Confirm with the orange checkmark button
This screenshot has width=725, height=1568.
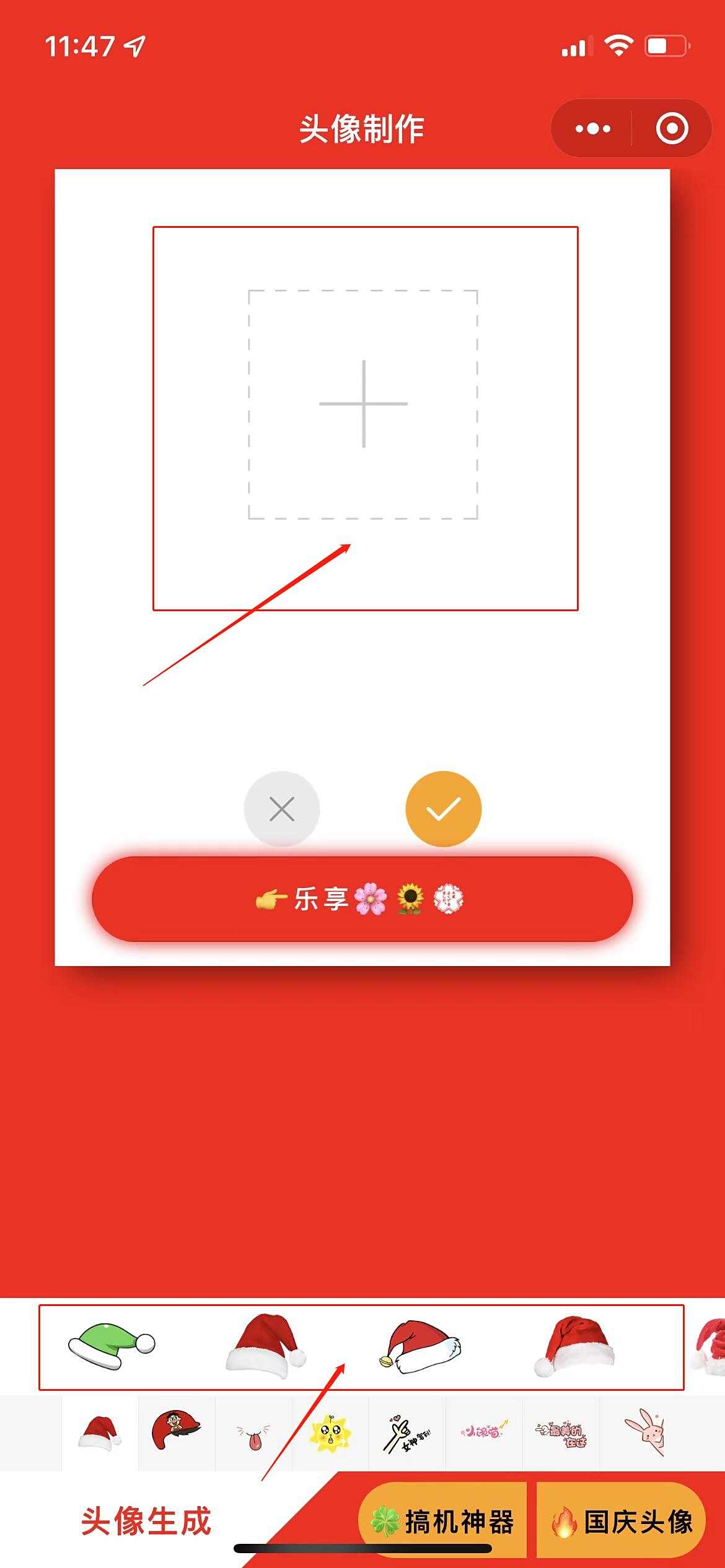click(443, 809)
